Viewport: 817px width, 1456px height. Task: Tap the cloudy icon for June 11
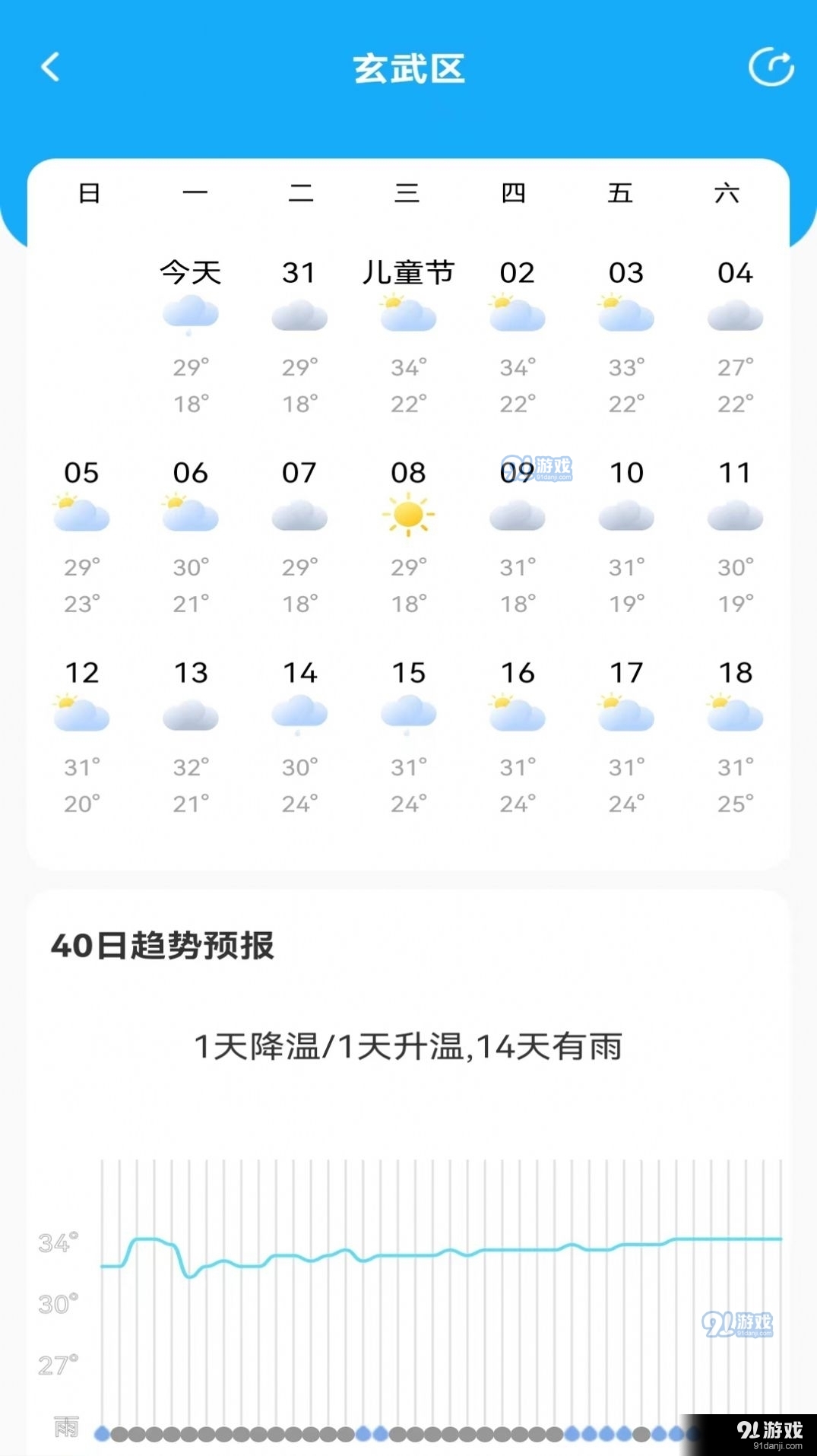point(734,514)
